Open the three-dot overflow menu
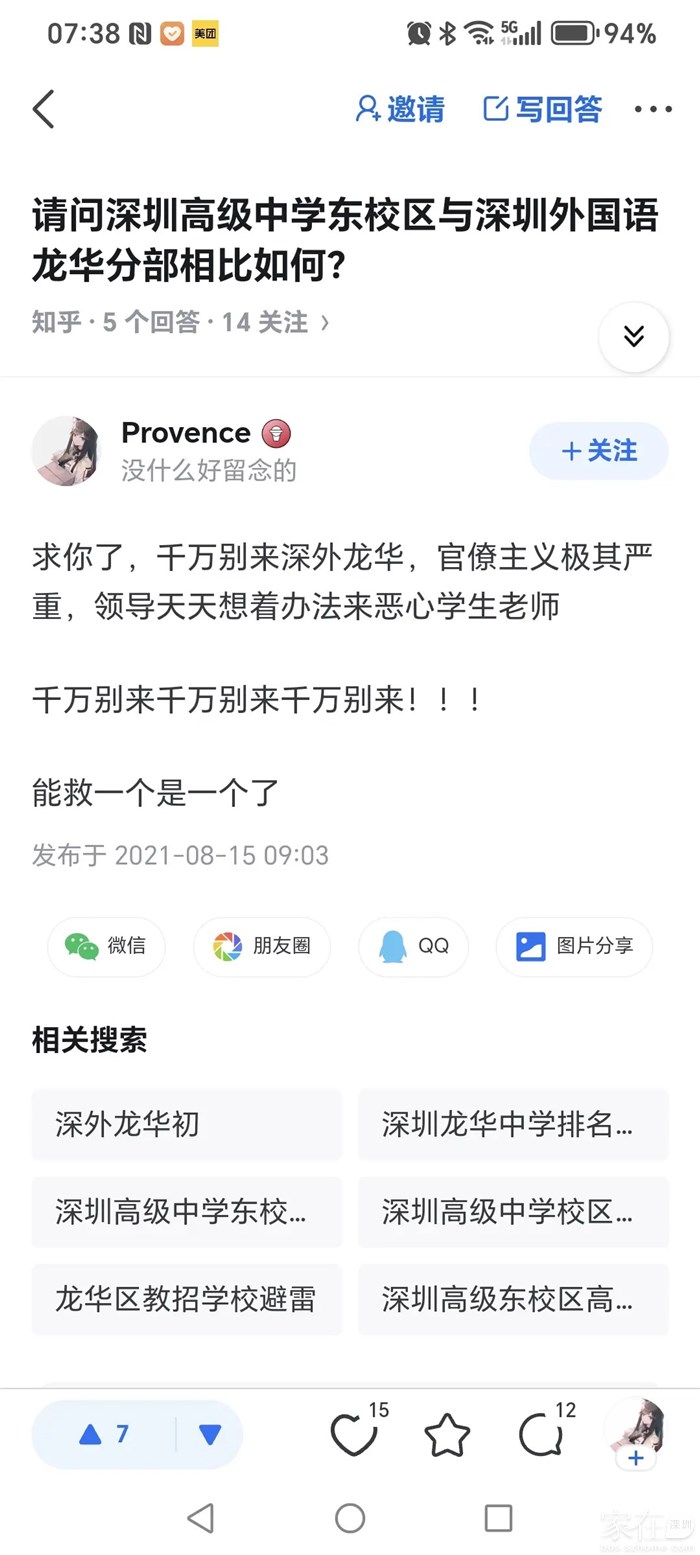This screenshot has width=700, height=1555. point(653,109)
